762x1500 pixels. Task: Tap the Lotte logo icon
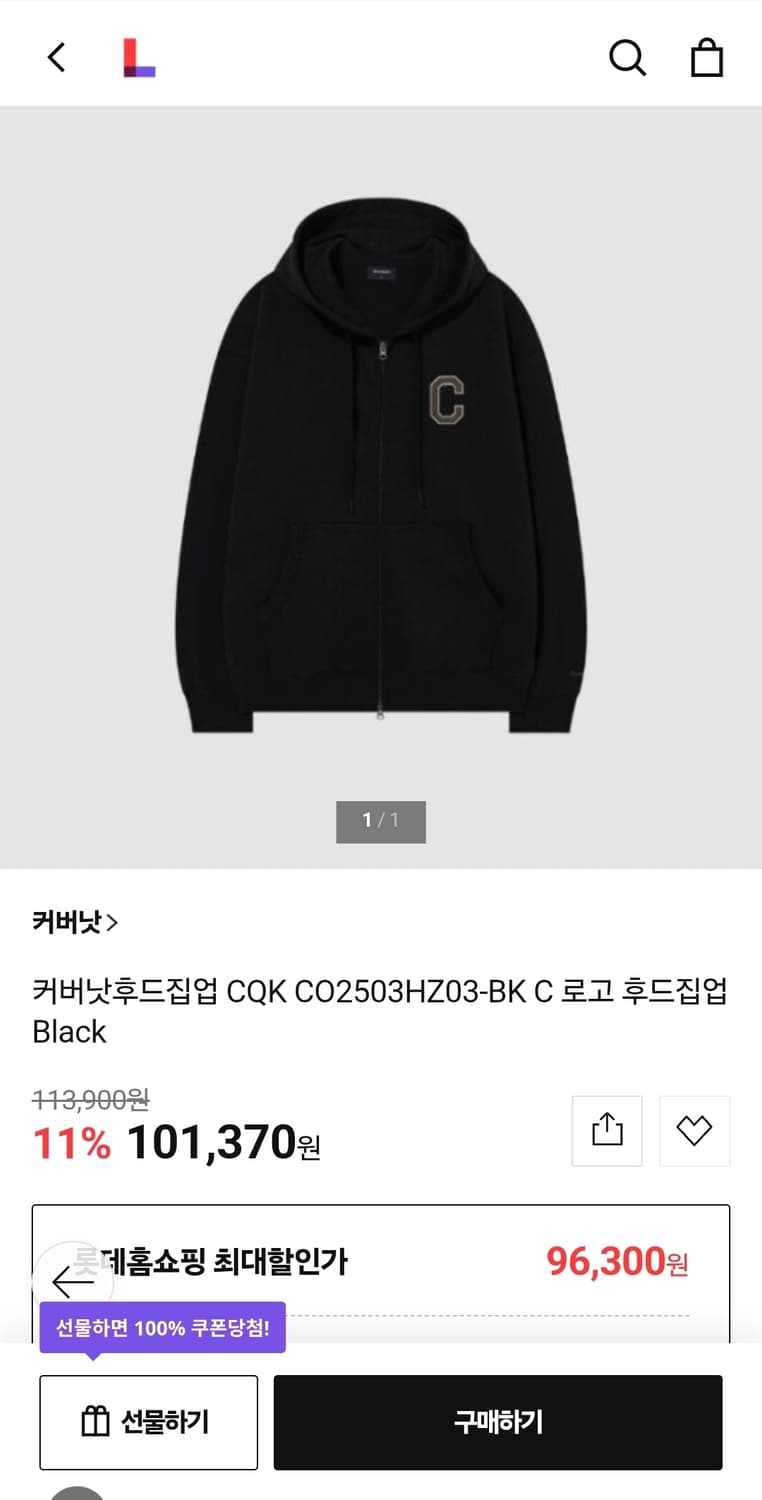[139, 57]
